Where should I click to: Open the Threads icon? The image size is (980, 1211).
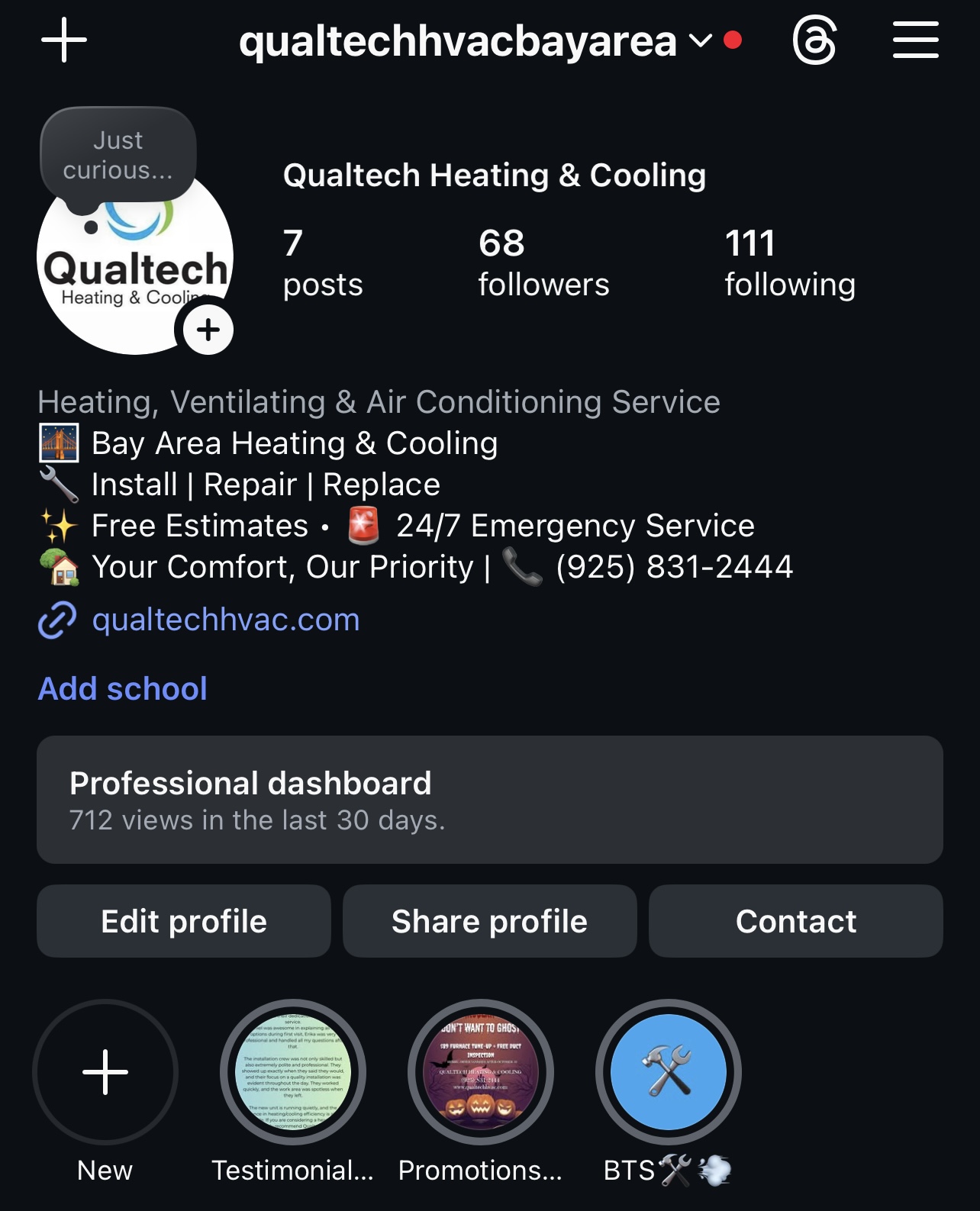coord(814,40)
